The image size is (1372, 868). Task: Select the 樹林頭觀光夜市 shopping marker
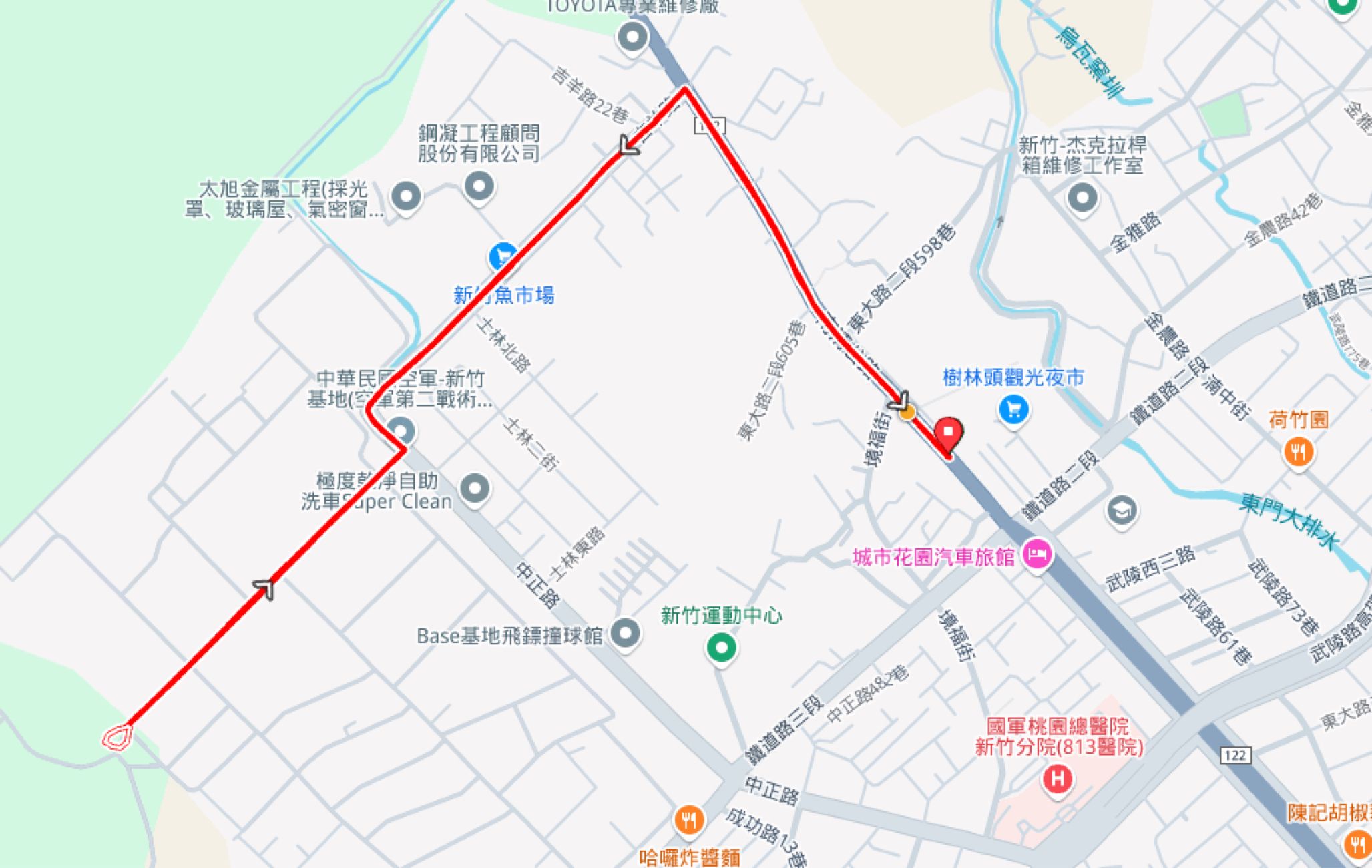[x=1013, y=409]
